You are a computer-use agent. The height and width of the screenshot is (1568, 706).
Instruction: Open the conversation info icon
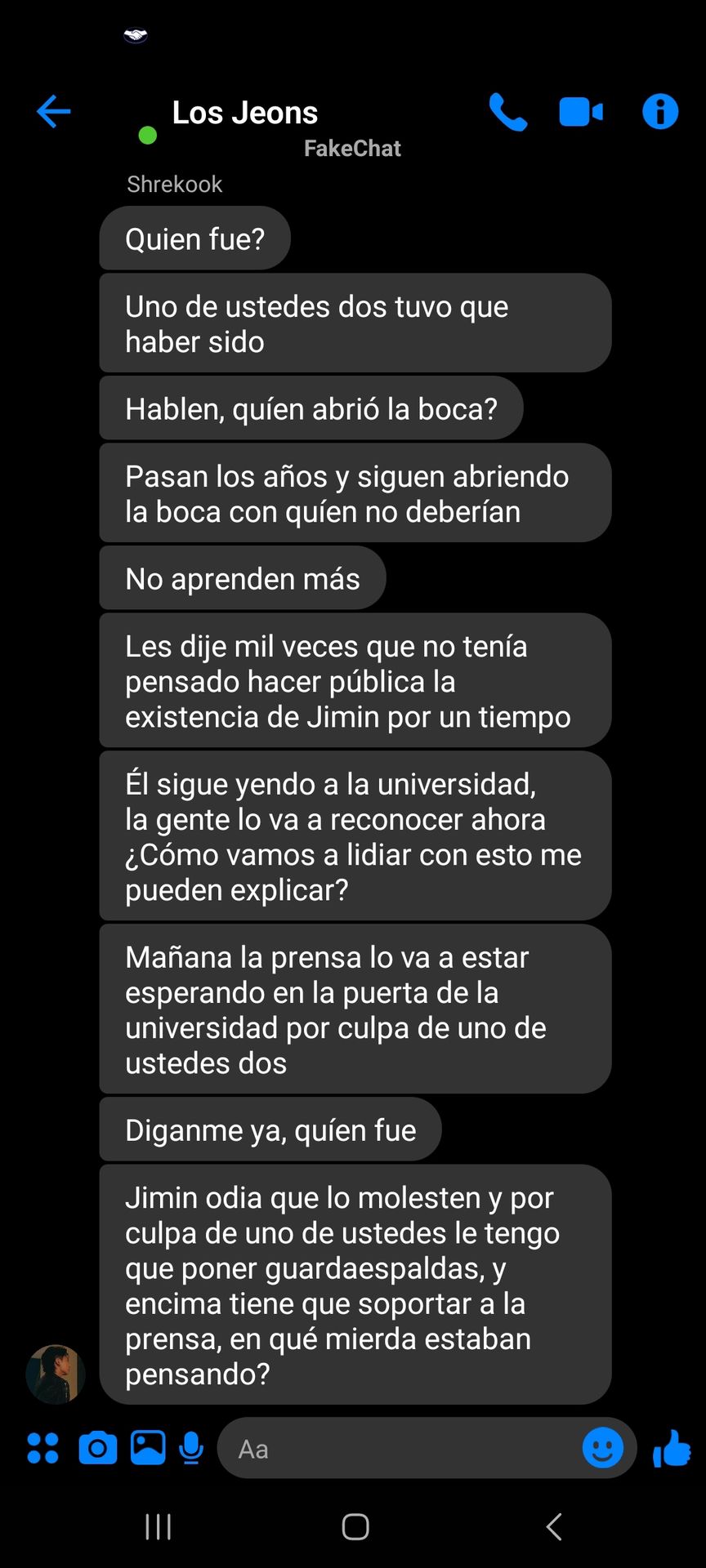coord(660,112)
